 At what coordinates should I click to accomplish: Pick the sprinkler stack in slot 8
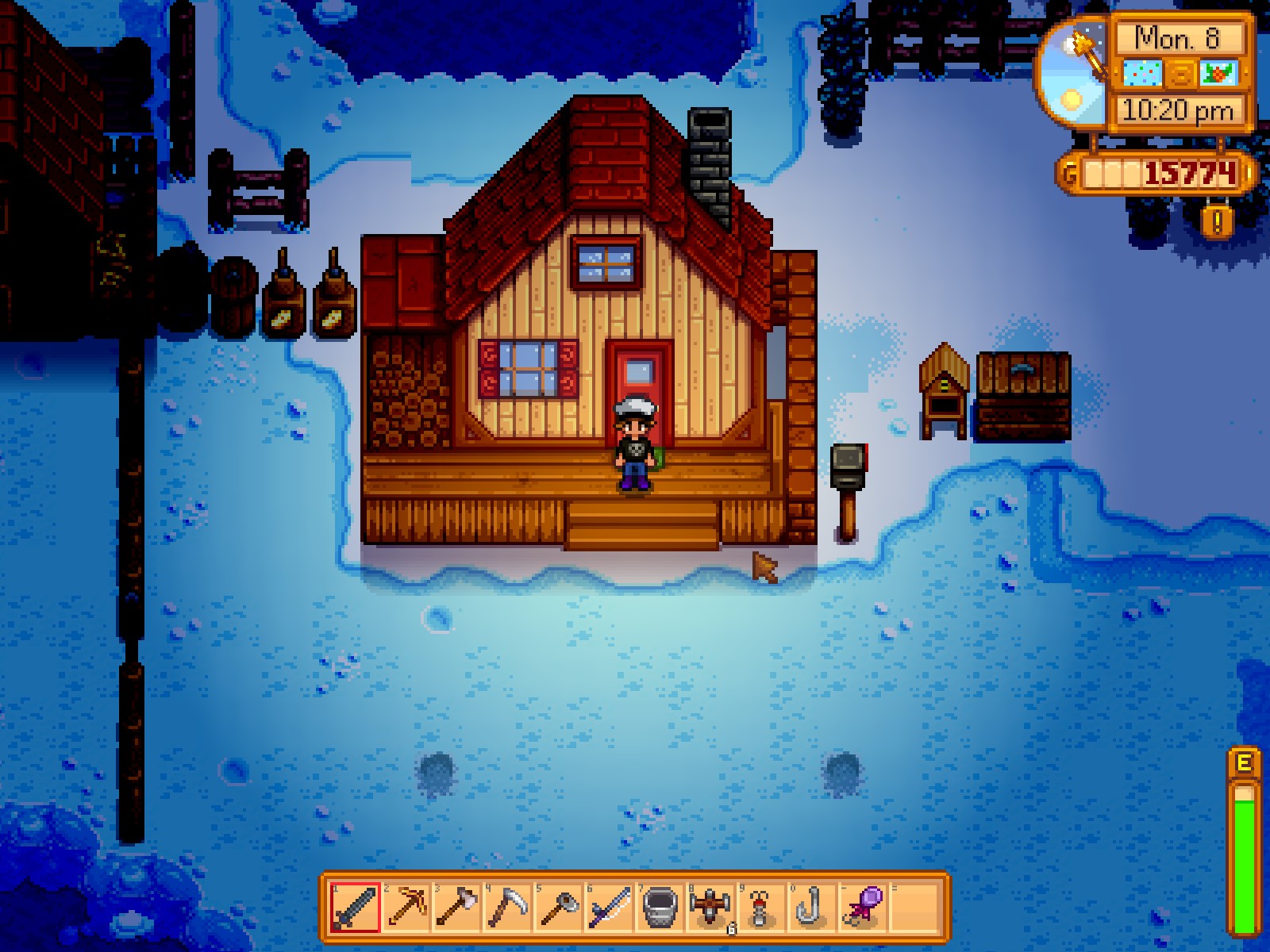point(710,907)
